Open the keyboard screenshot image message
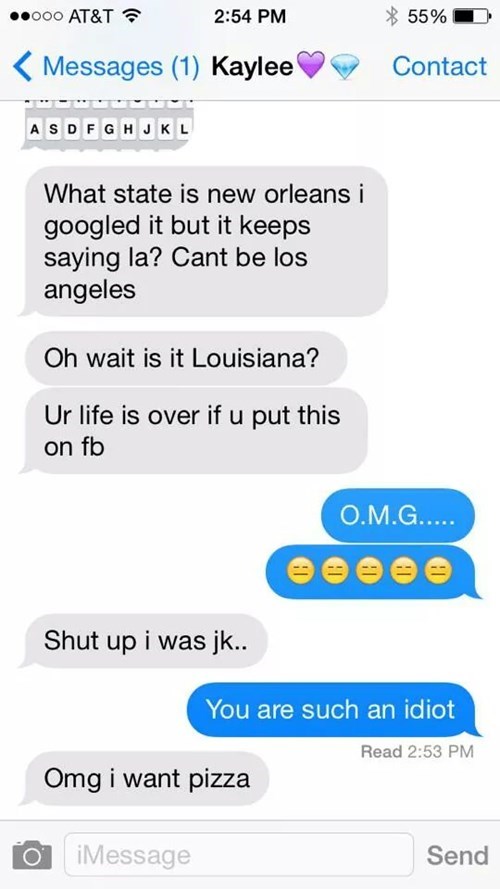Image resolution: width=500 pixels, height=889 pixels. pyautogui.click(x=108, y=125)
